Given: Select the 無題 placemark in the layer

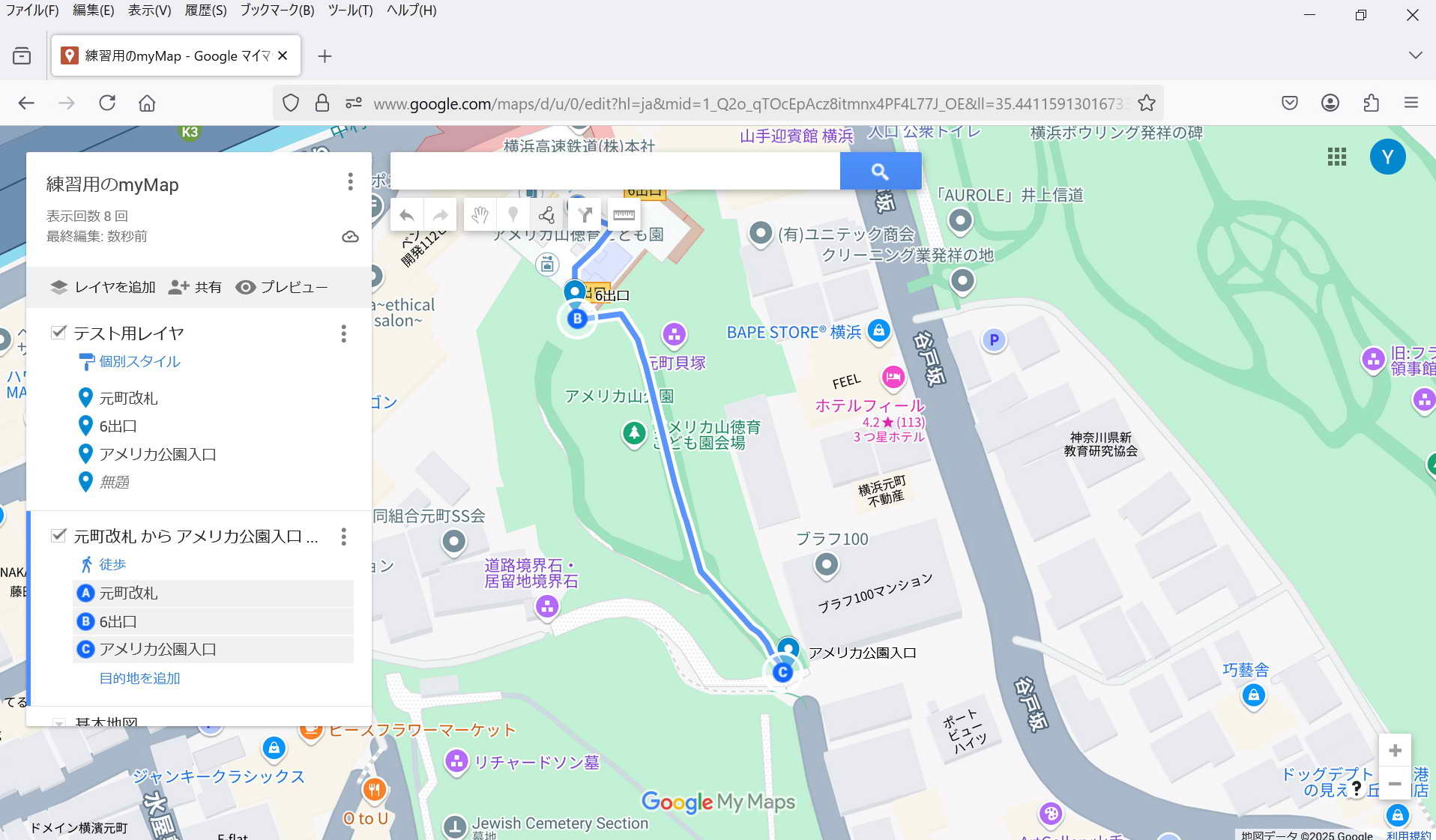Looking at the screenshot, I should tap(114, 482).
